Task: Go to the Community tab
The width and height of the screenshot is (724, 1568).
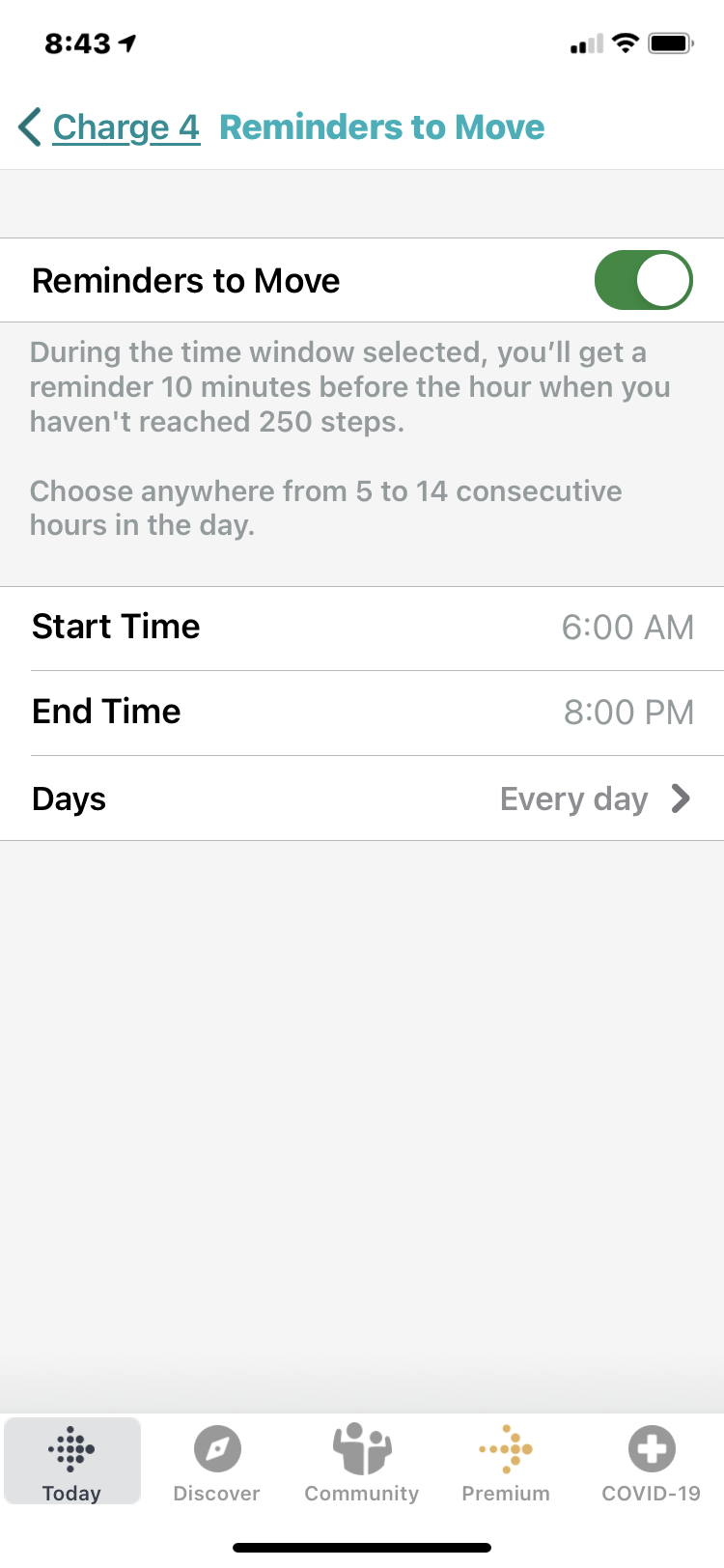Action: tap(362, 1462)
